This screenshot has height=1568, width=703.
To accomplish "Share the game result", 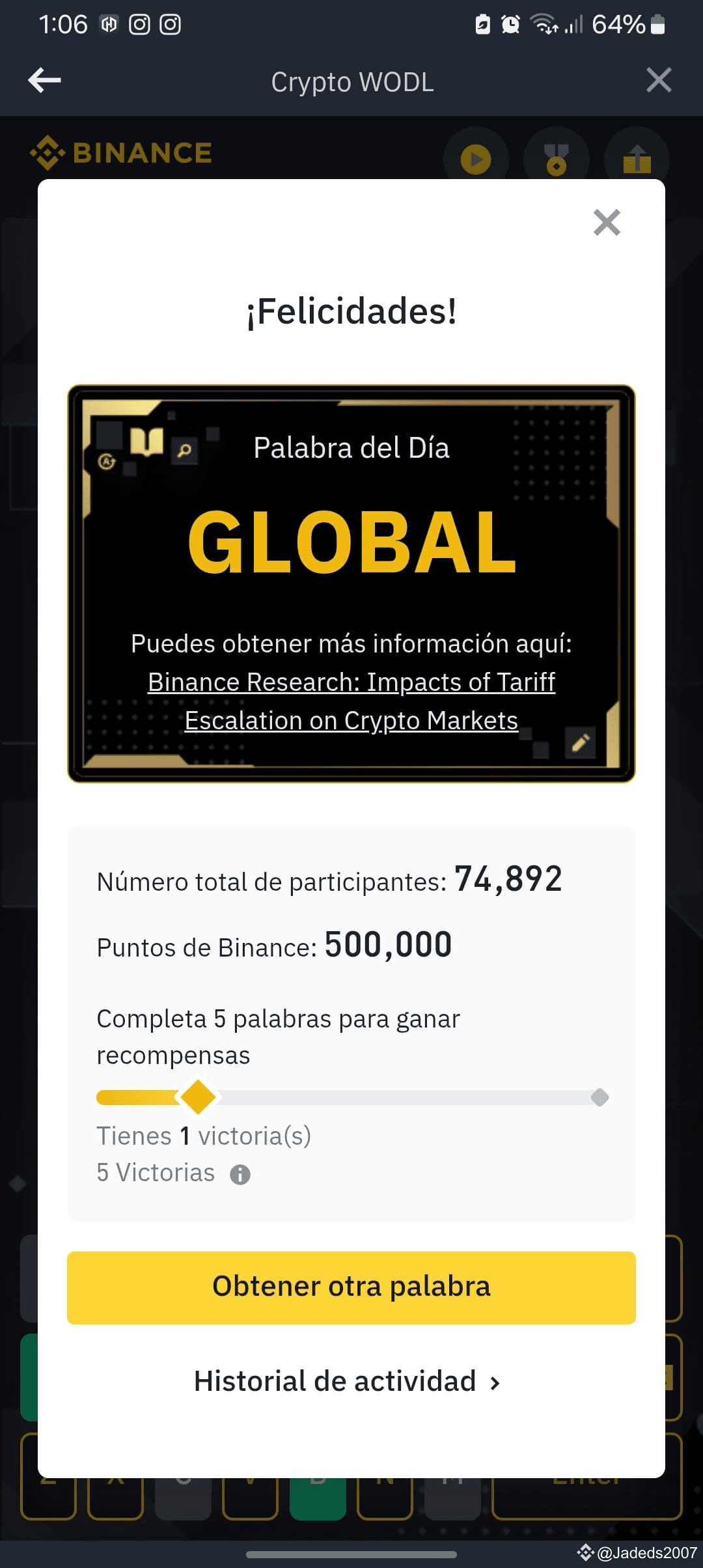I will click(x=636, y=158).
